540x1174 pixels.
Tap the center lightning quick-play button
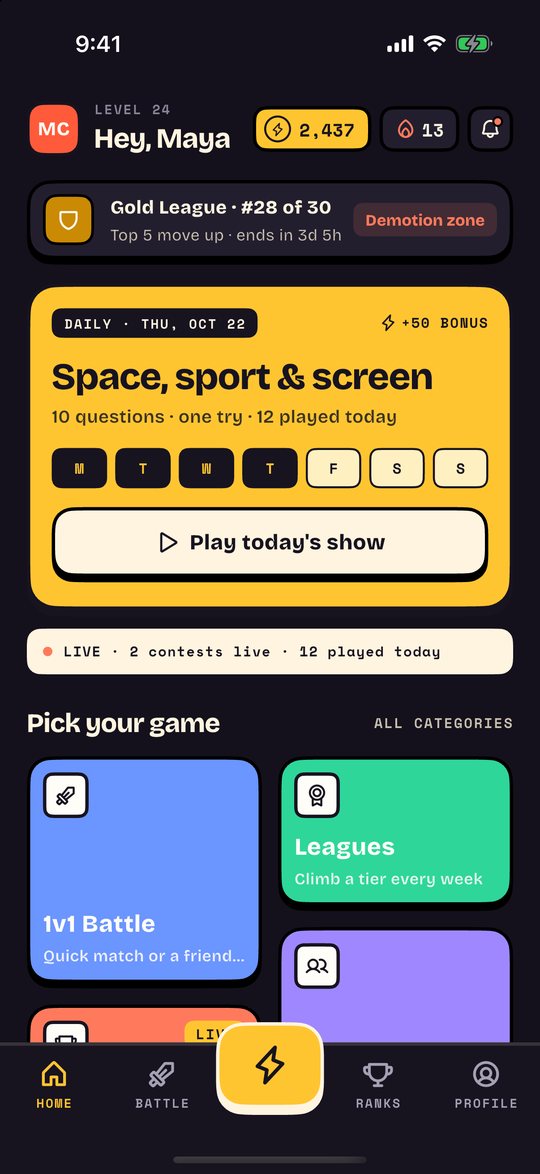[x=270, y=1065]
